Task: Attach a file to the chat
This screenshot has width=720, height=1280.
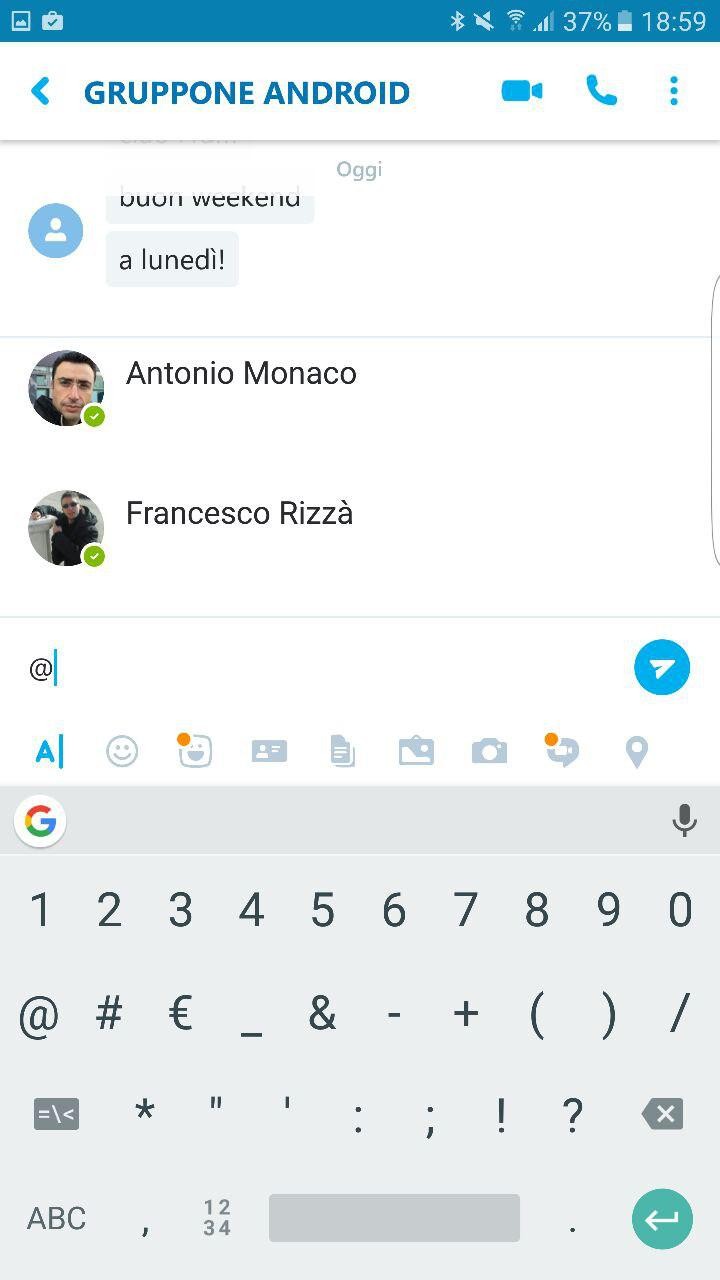Action: 342,751
